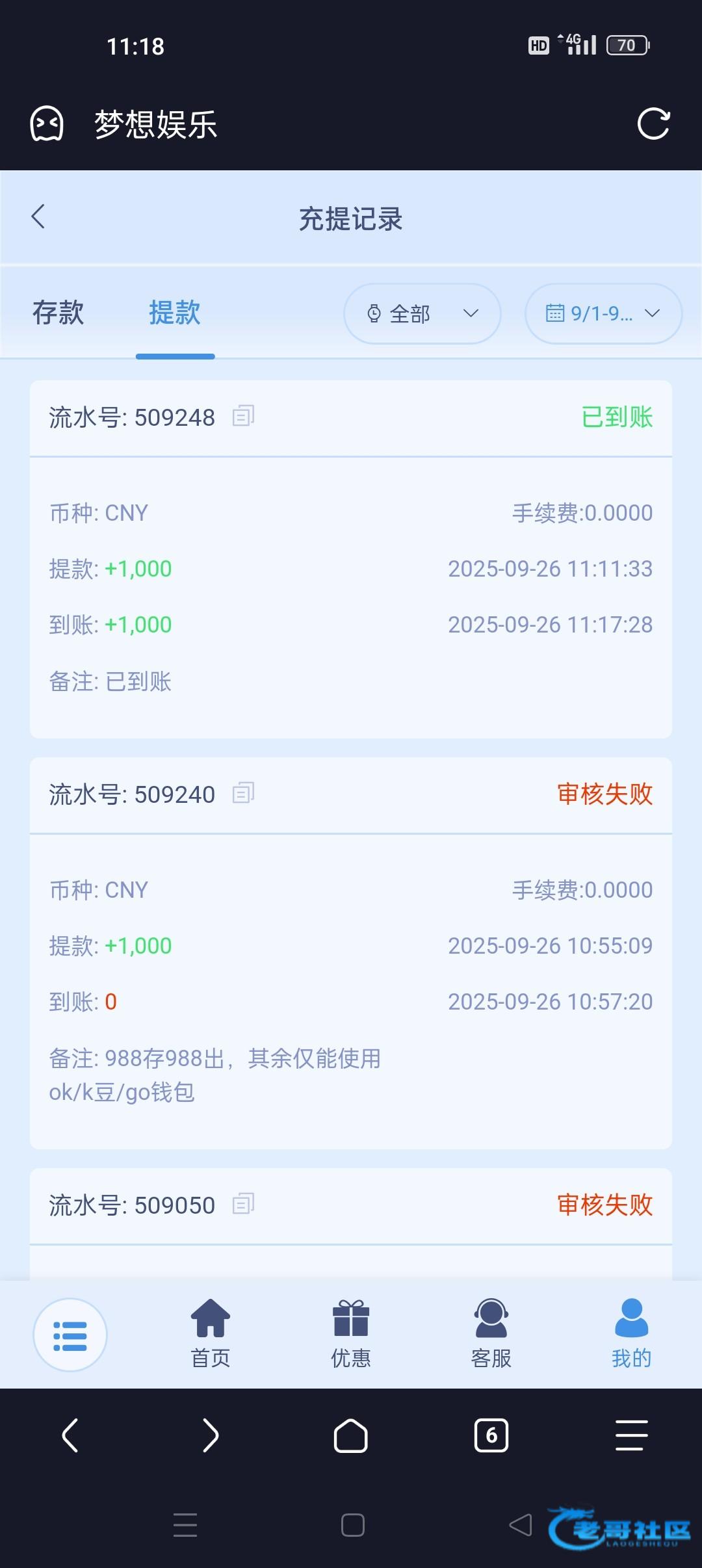Switch to the 我的 tab

tap(631, 1334)
